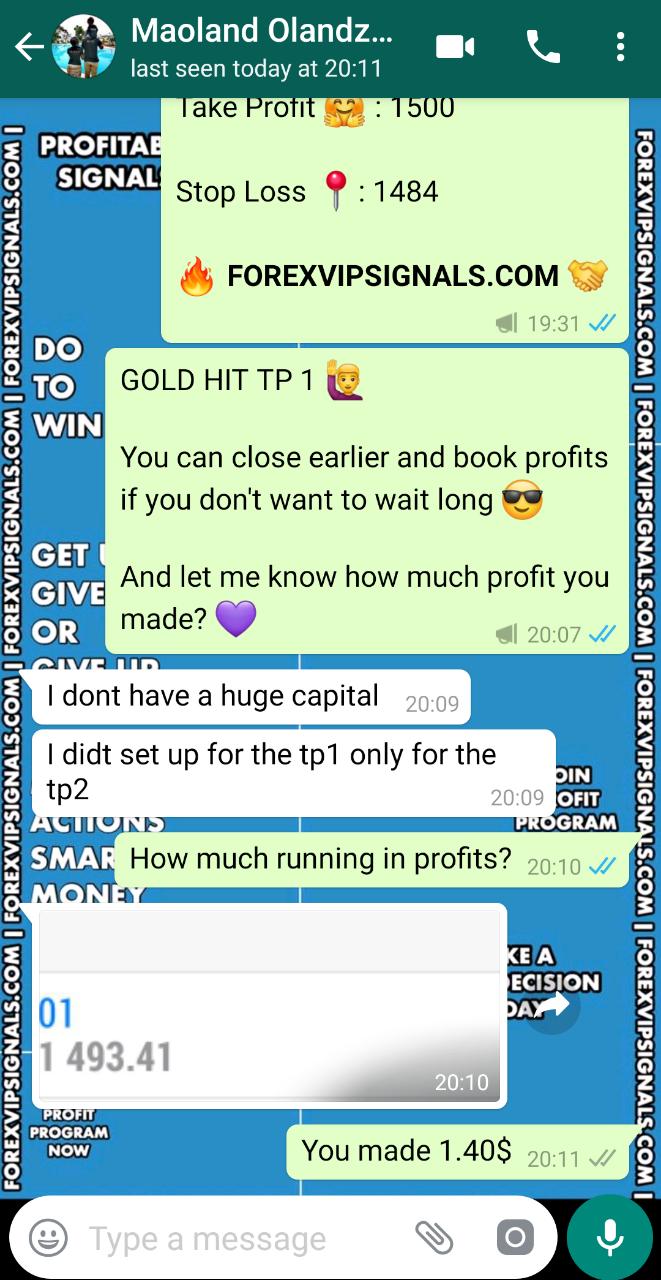This screenshot has height=1280, width=661.
Task: Open the emoji picker
Action: 48,1239
